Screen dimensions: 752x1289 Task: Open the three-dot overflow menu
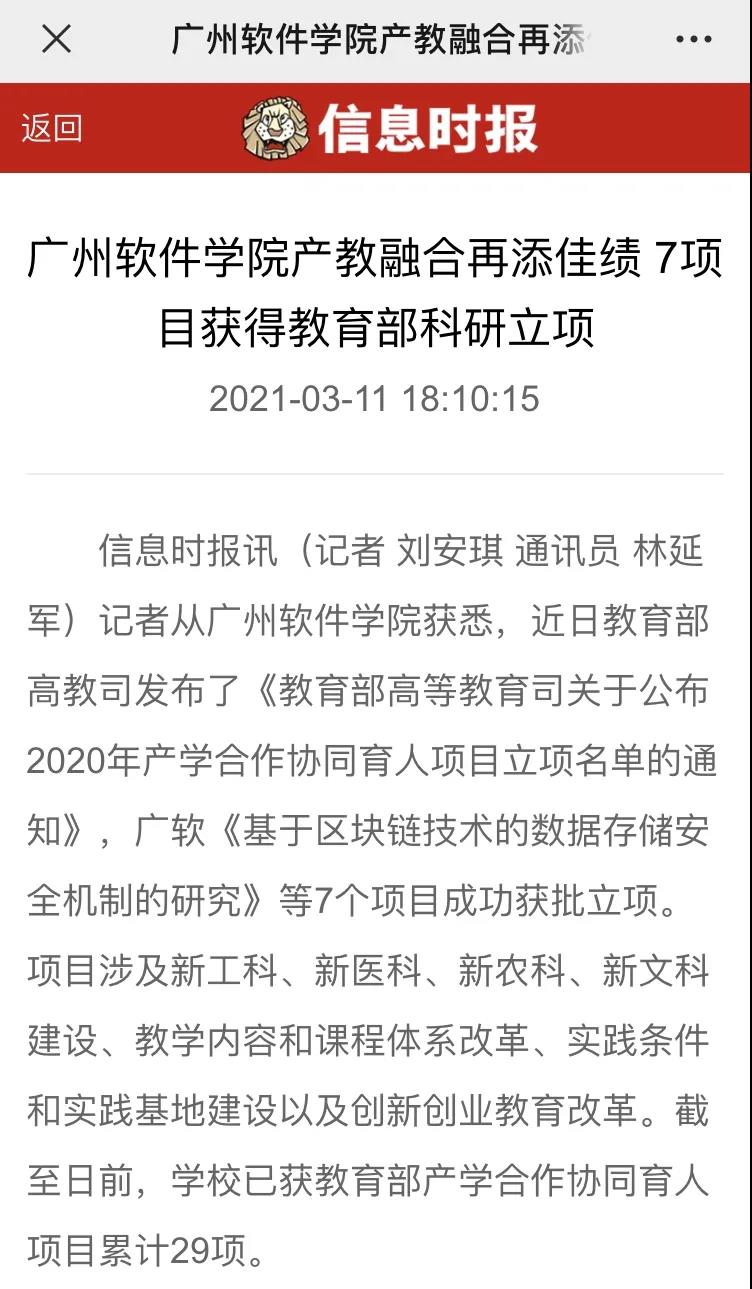click(693, 40)
